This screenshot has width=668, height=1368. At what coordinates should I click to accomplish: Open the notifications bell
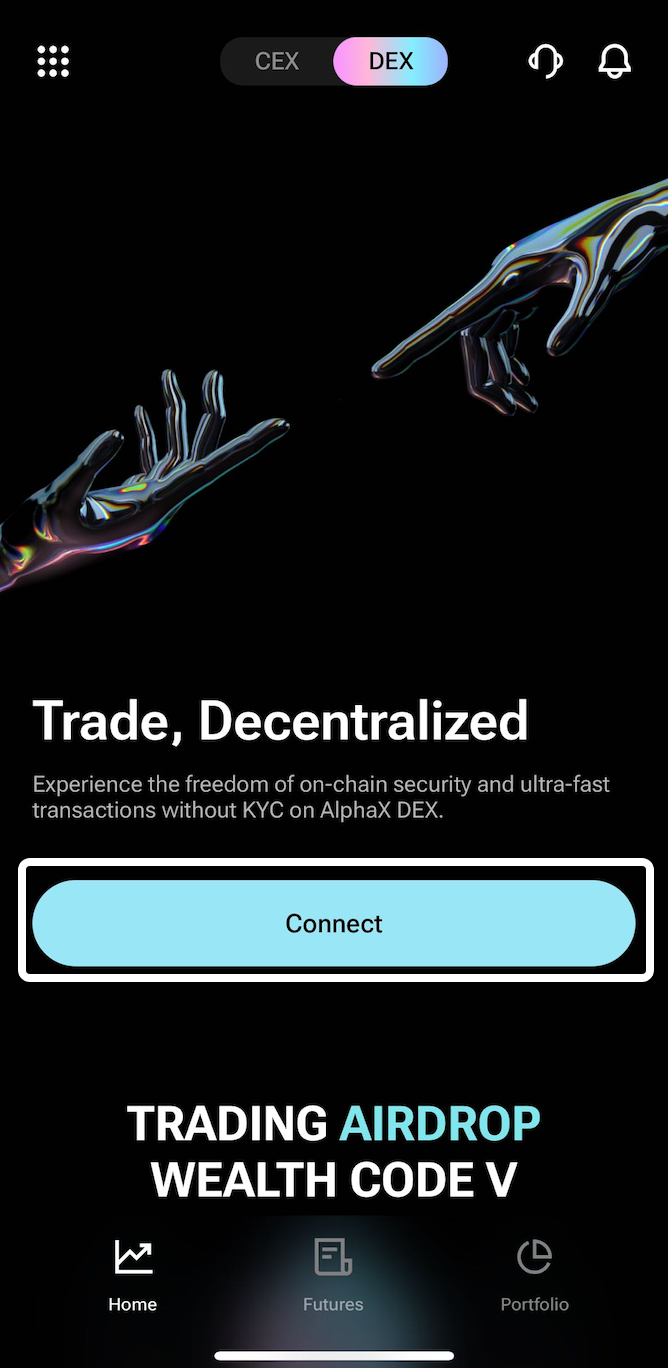[615, 61]
